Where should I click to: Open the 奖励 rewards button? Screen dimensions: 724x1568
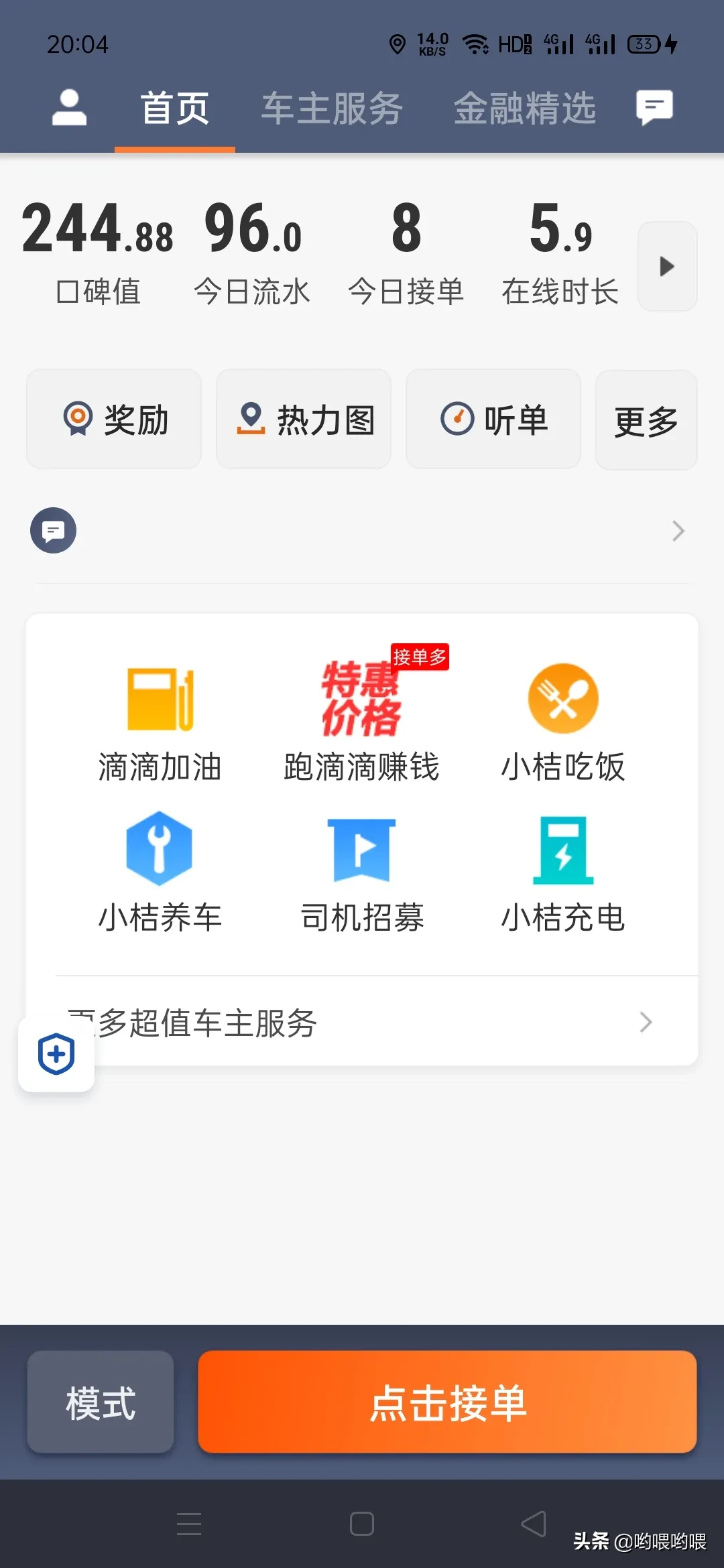(114, 419)
